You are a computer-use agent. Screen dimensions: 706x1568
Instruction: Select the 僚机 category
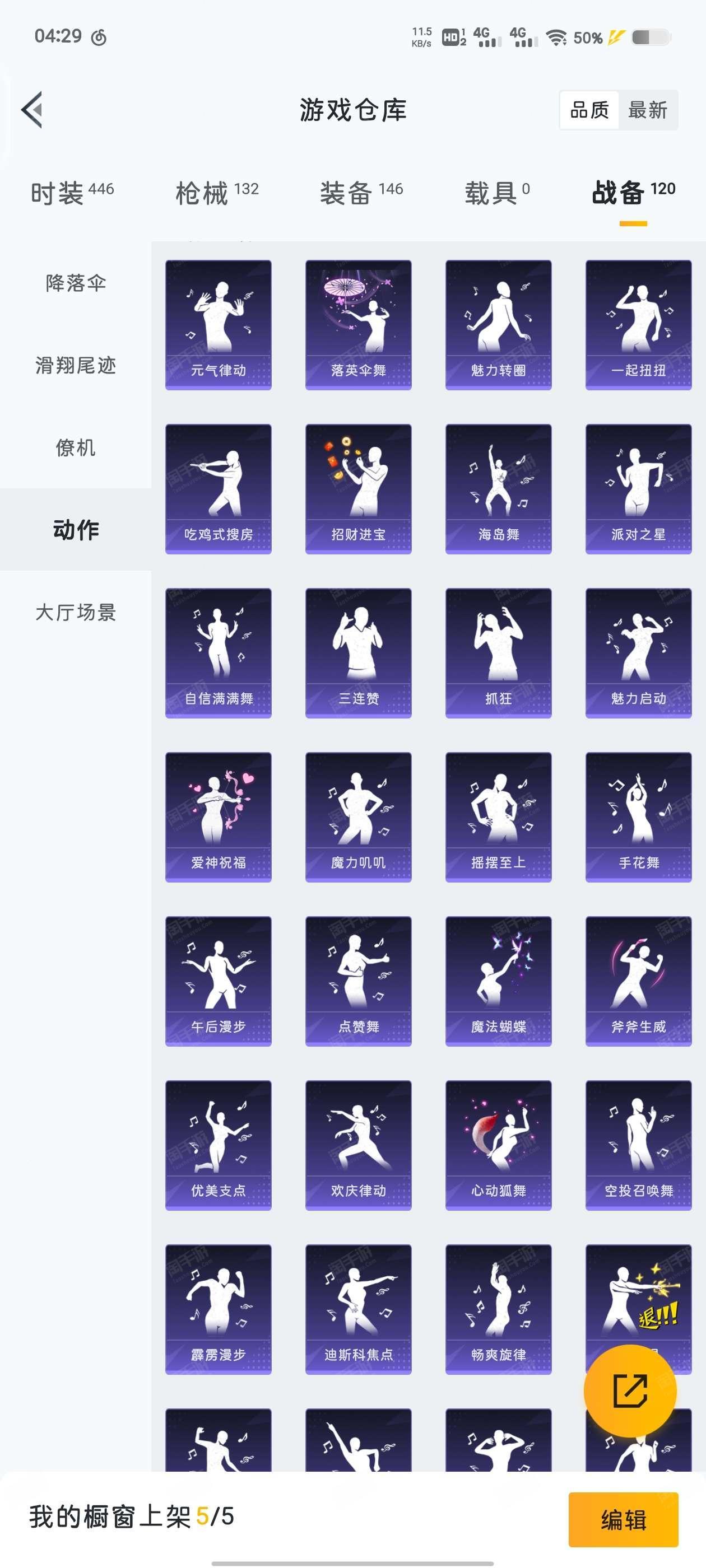coord(76,447)
